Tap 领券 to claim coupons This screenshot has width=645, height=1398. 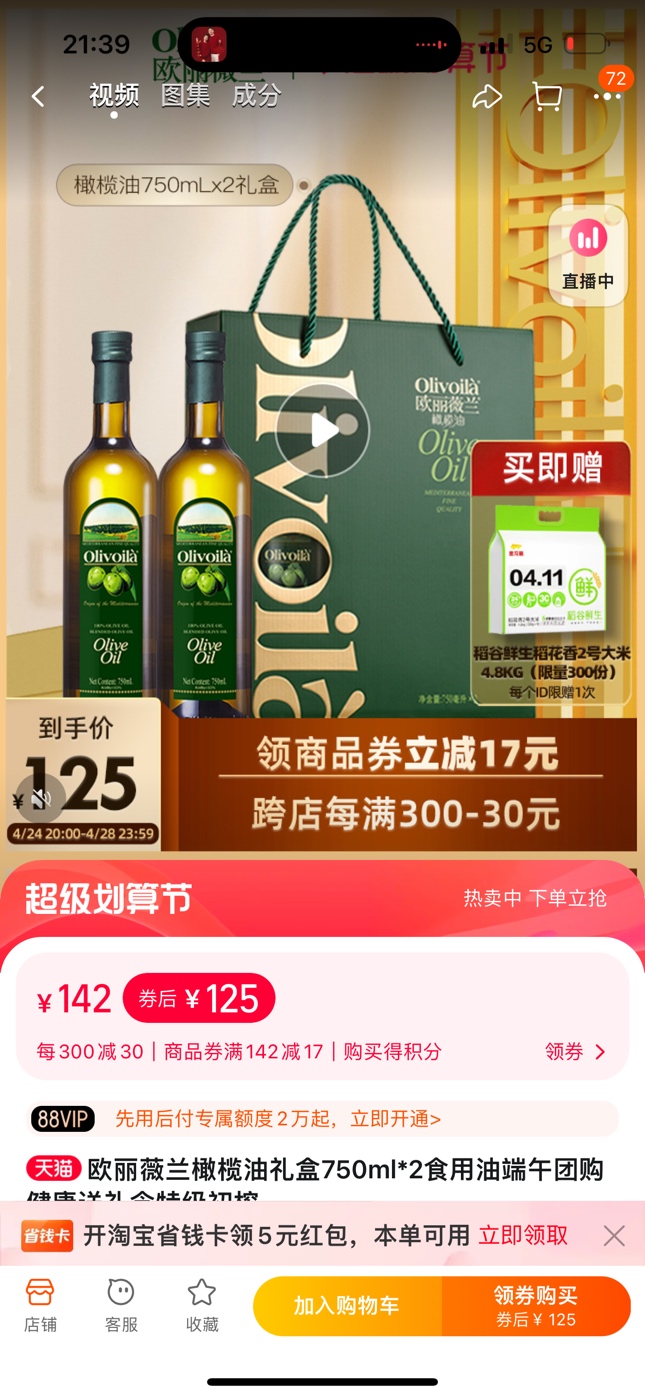pos(576,1051)
